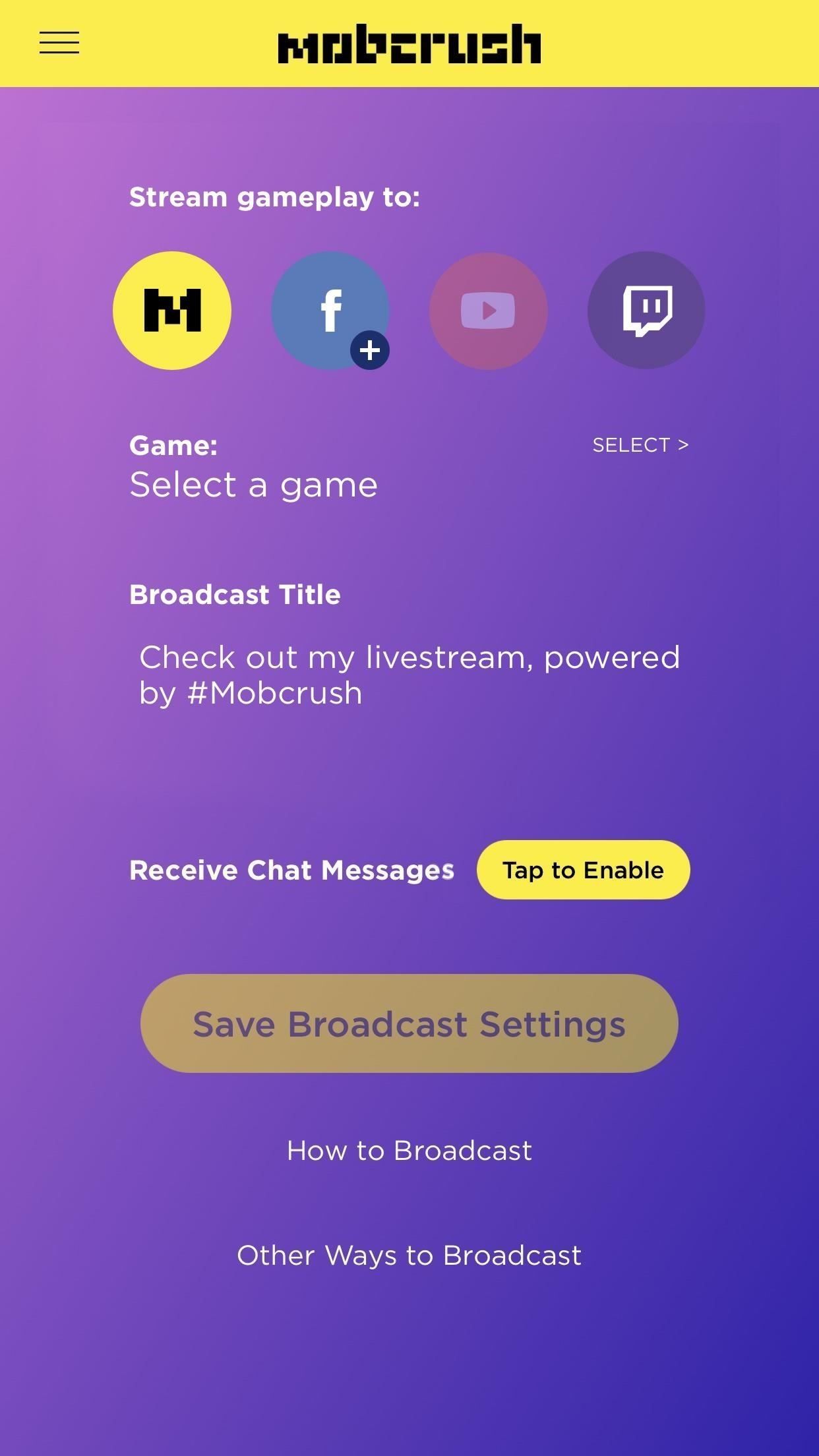This screenshot has height=1456, width=819.
Task: Open the SELECT game chooser
Action: point(640,444)
